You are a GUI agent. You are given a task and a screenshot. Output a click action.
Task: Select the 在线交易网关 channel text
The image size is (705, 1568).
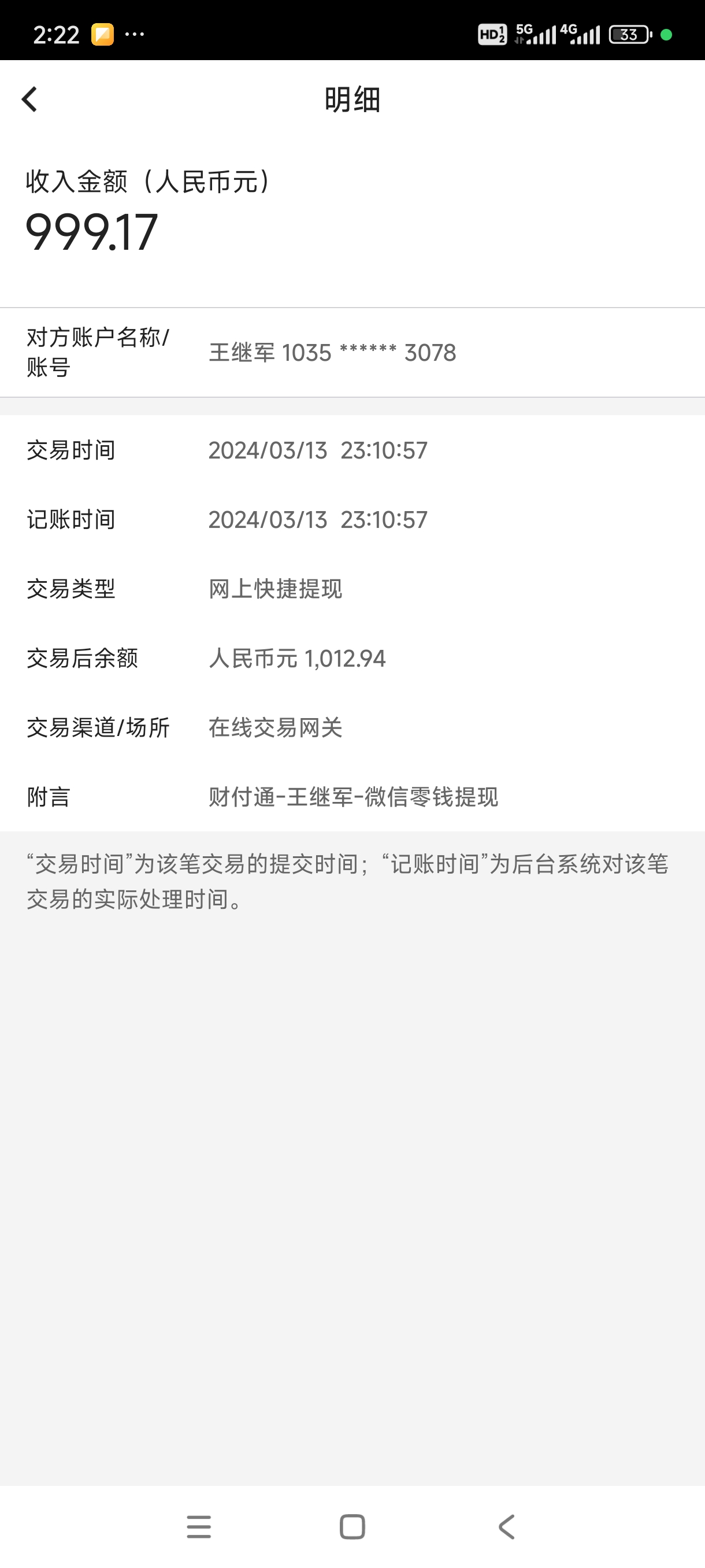tap(274, 727)
